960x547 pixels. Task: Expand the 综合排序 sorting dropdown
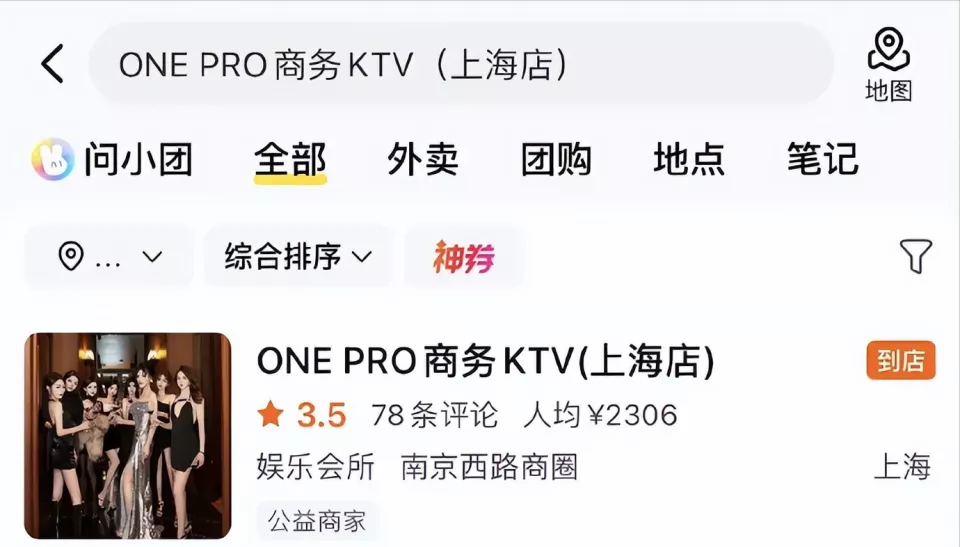(298, 257)
